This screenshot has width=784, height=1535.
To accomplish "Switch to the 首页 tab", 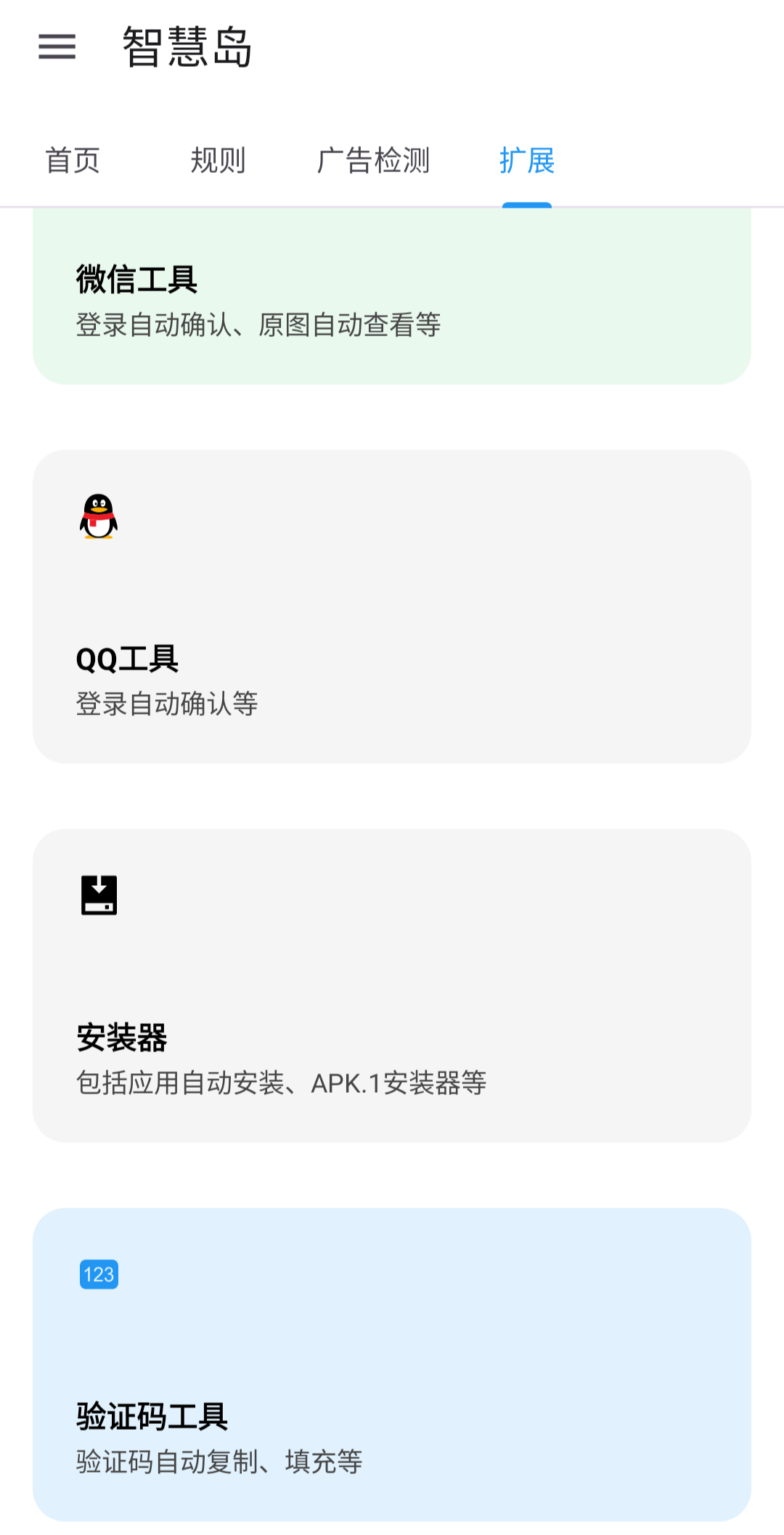I will click(x=73, y=160).
